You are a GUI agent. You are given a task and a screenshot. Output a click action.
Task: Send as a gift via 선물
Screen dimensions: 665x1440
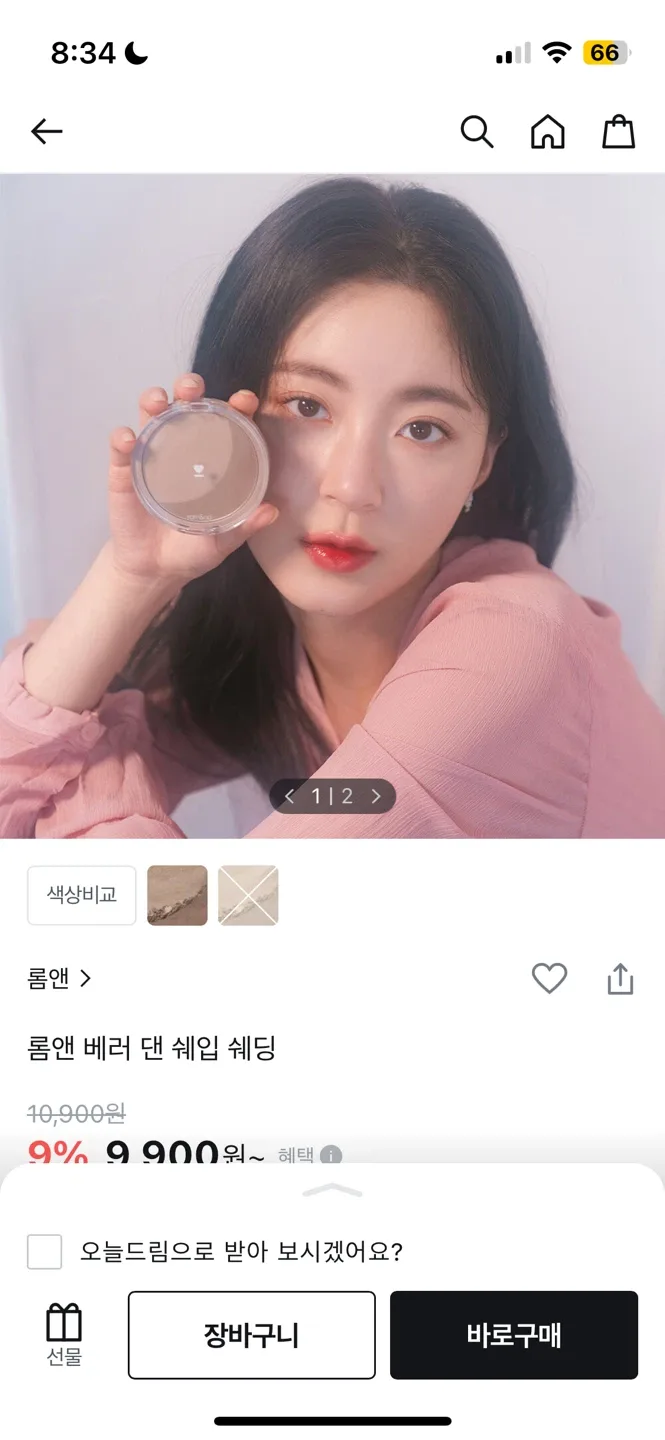pyautogui.click(x=64, y=1335)
